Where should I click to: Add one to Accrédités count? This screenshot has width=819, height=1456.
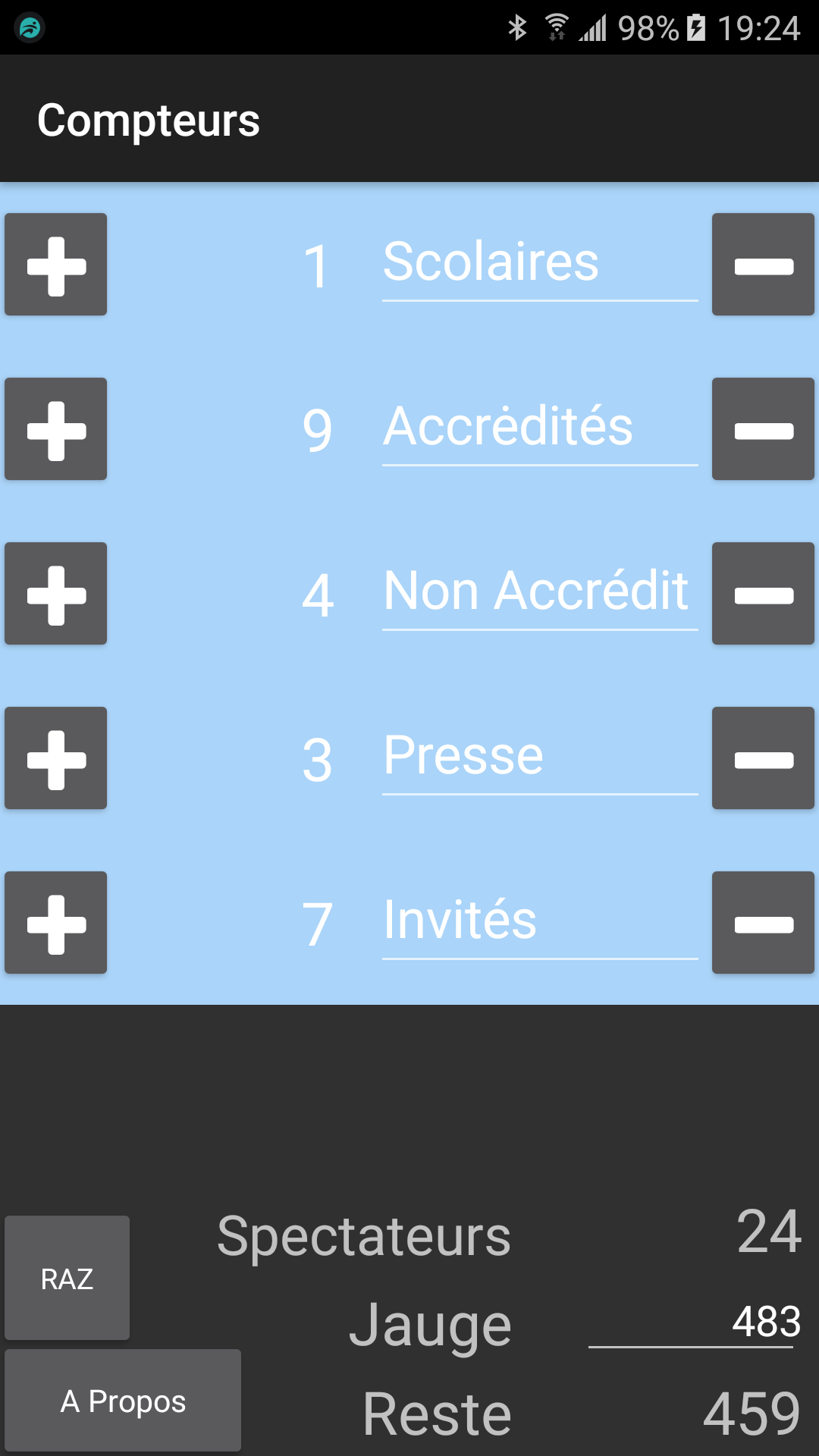[x=56, y=429]
